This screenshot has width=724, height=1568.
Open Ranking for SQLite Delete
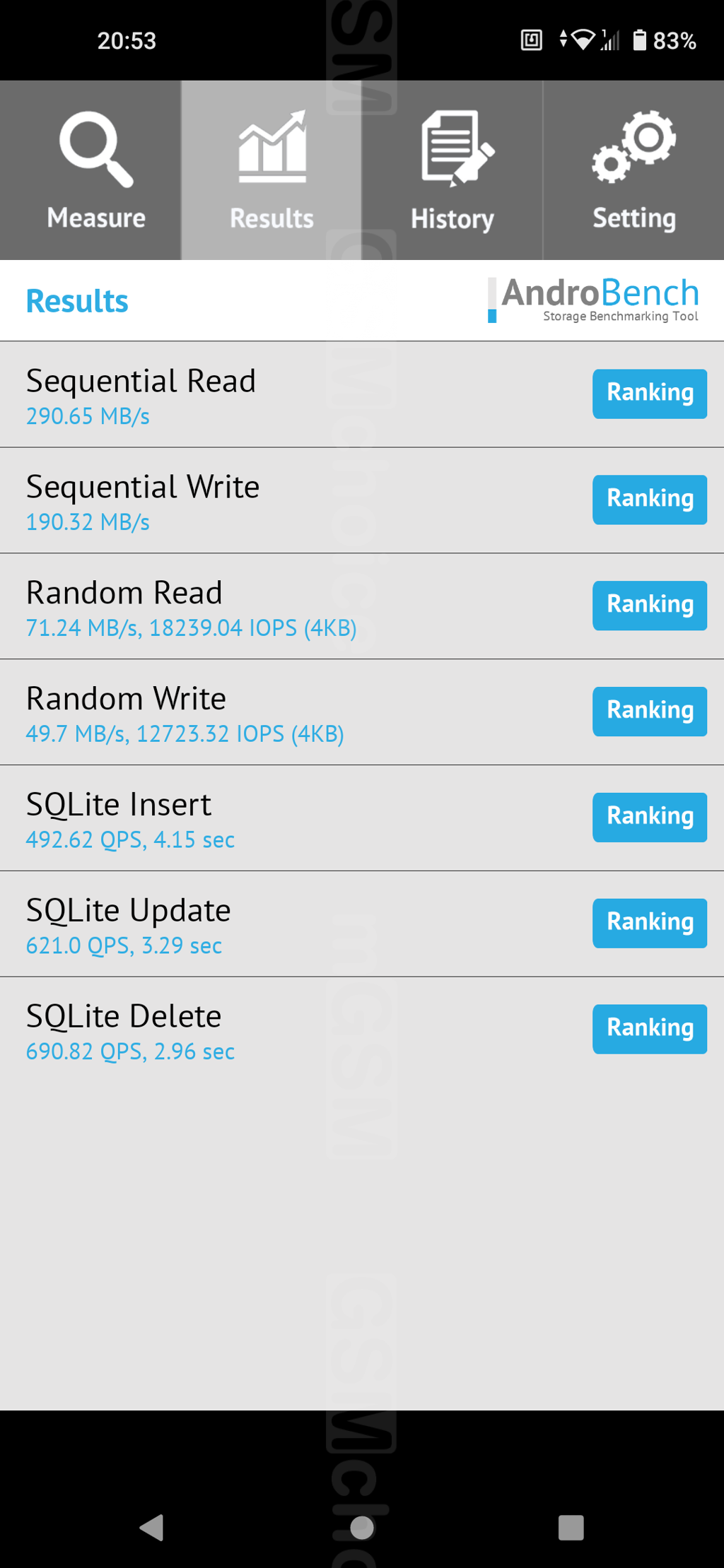point(650,1030)
